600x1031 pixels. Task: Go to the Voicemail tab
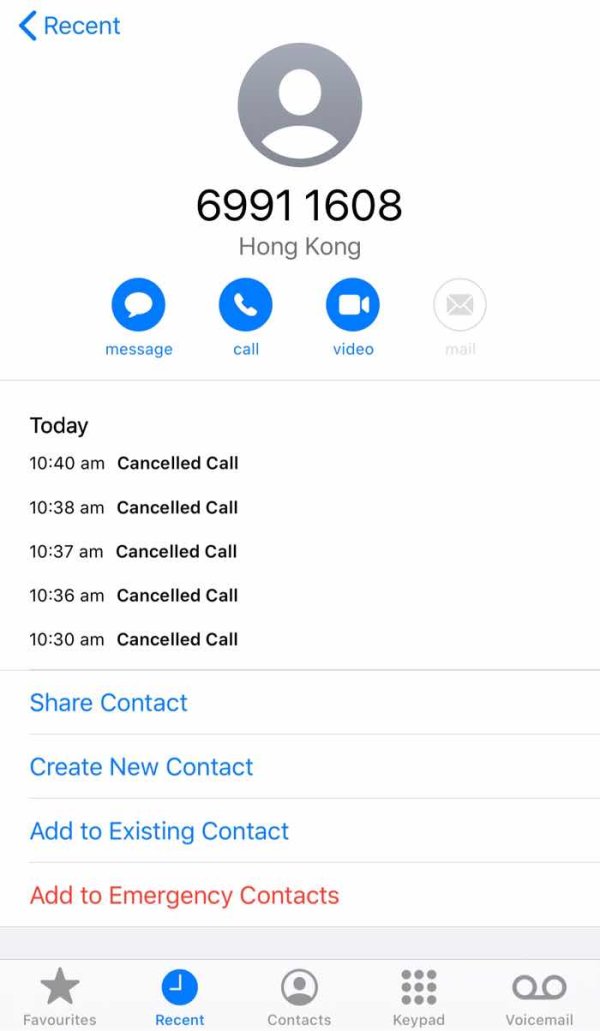tap(539, 997)
